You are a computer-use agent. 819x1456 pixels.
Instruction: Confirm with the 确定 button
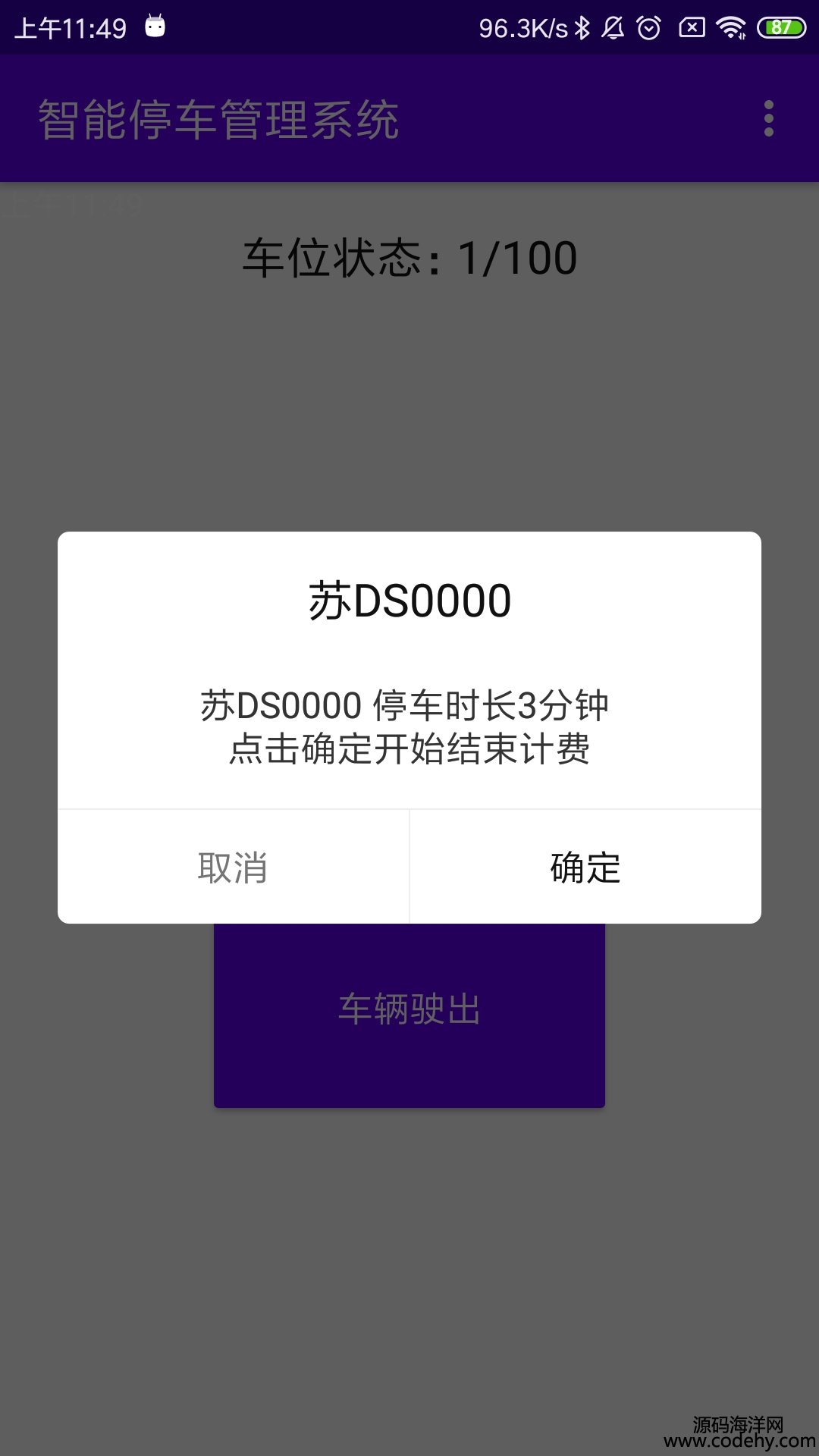(x=585, y=867)
